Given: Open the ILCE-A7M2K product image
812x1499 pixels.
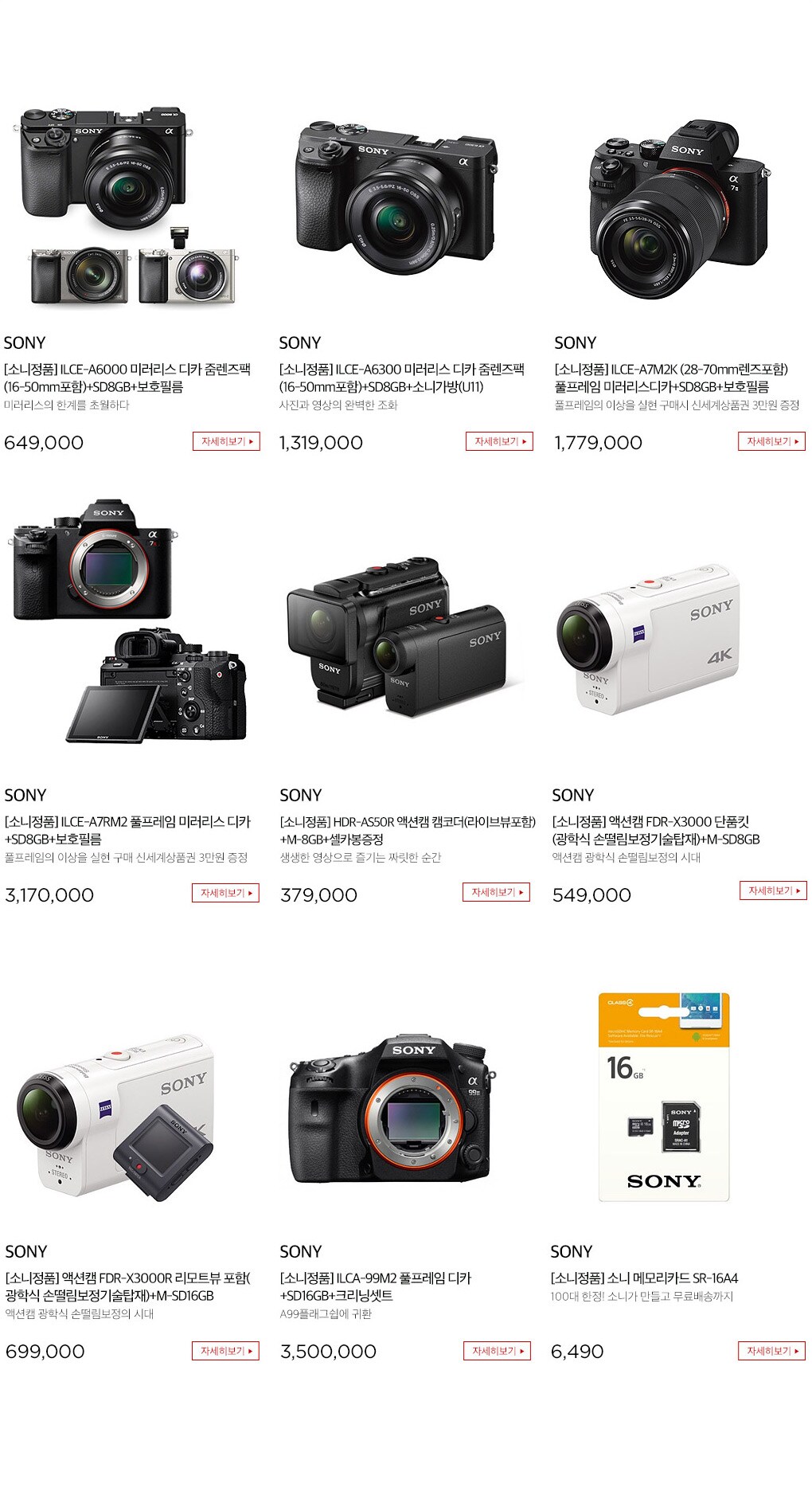Looking at the screenshot, I should (677, 207).
